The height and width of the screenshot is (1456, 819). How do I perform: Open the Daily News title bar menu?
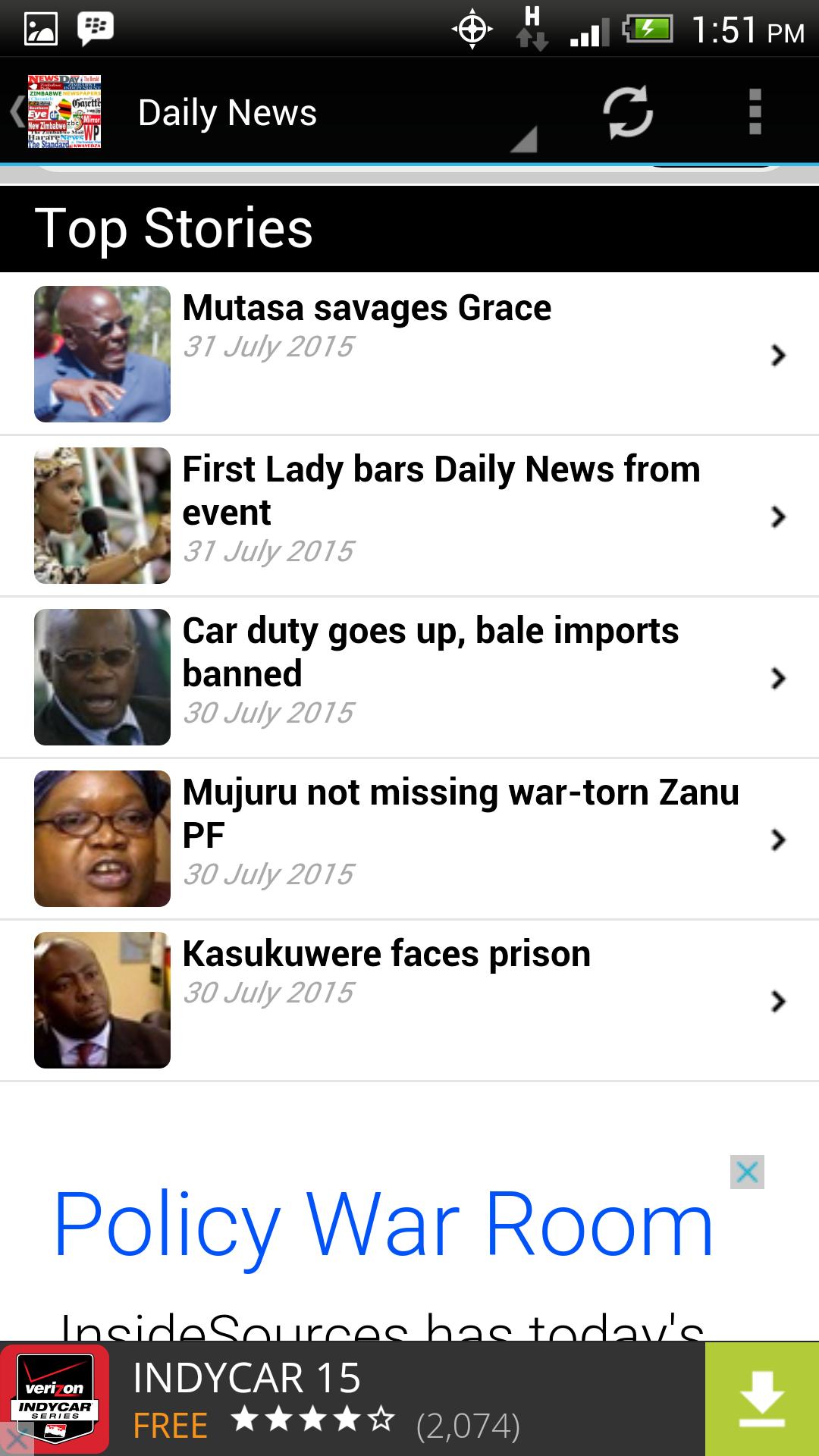[x=227, y=111]
